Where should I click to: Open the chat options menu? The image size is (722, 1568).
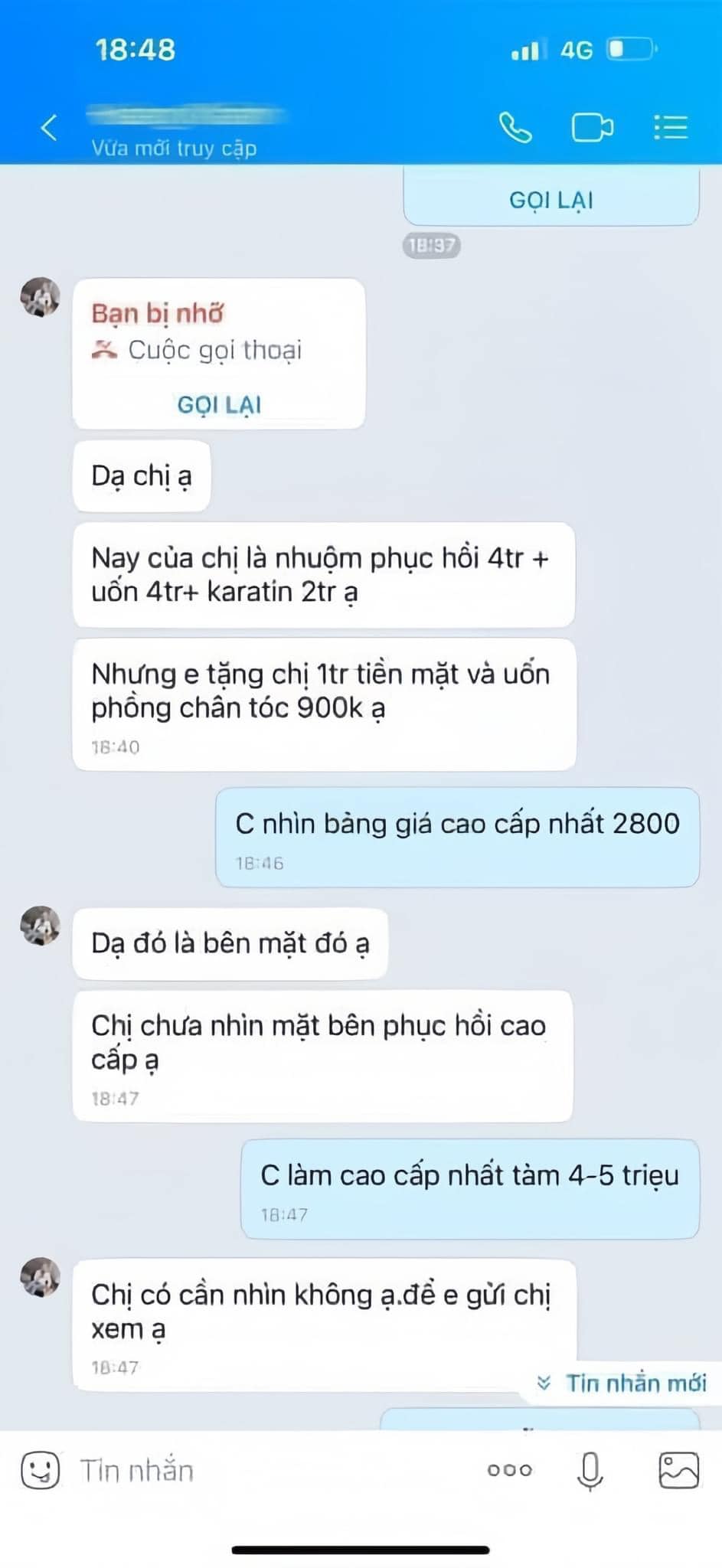click(x=671, y=127)
